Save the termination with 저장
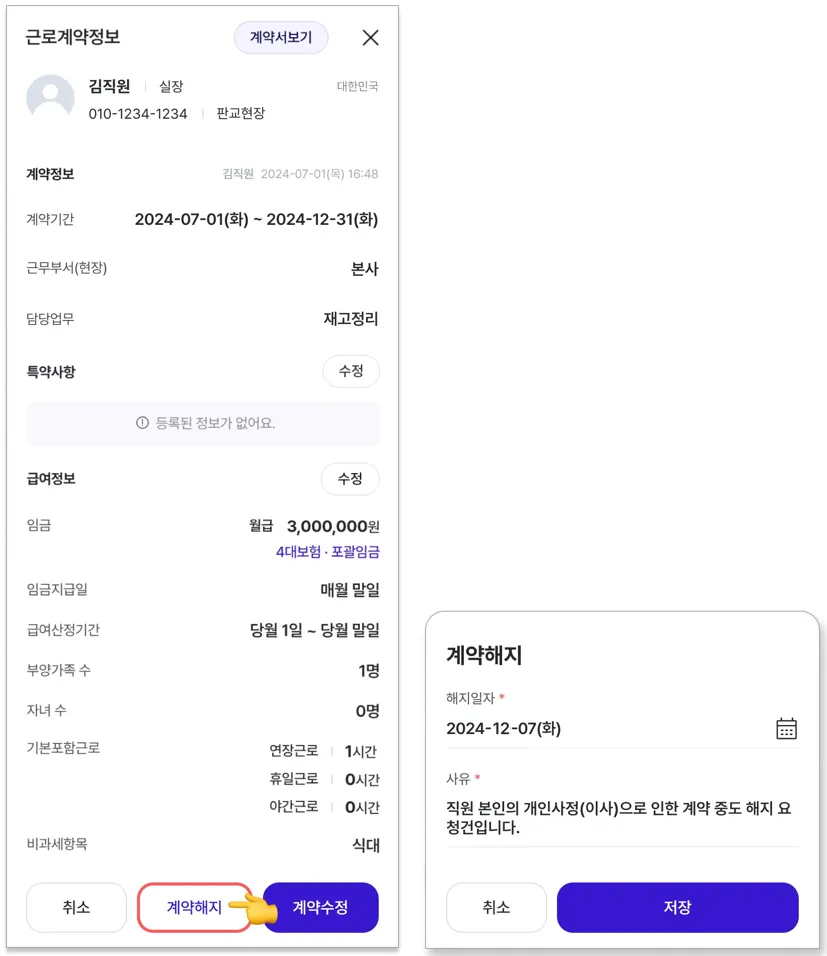The width and height of the screenshot is (827, 956). tap(677, 907)
